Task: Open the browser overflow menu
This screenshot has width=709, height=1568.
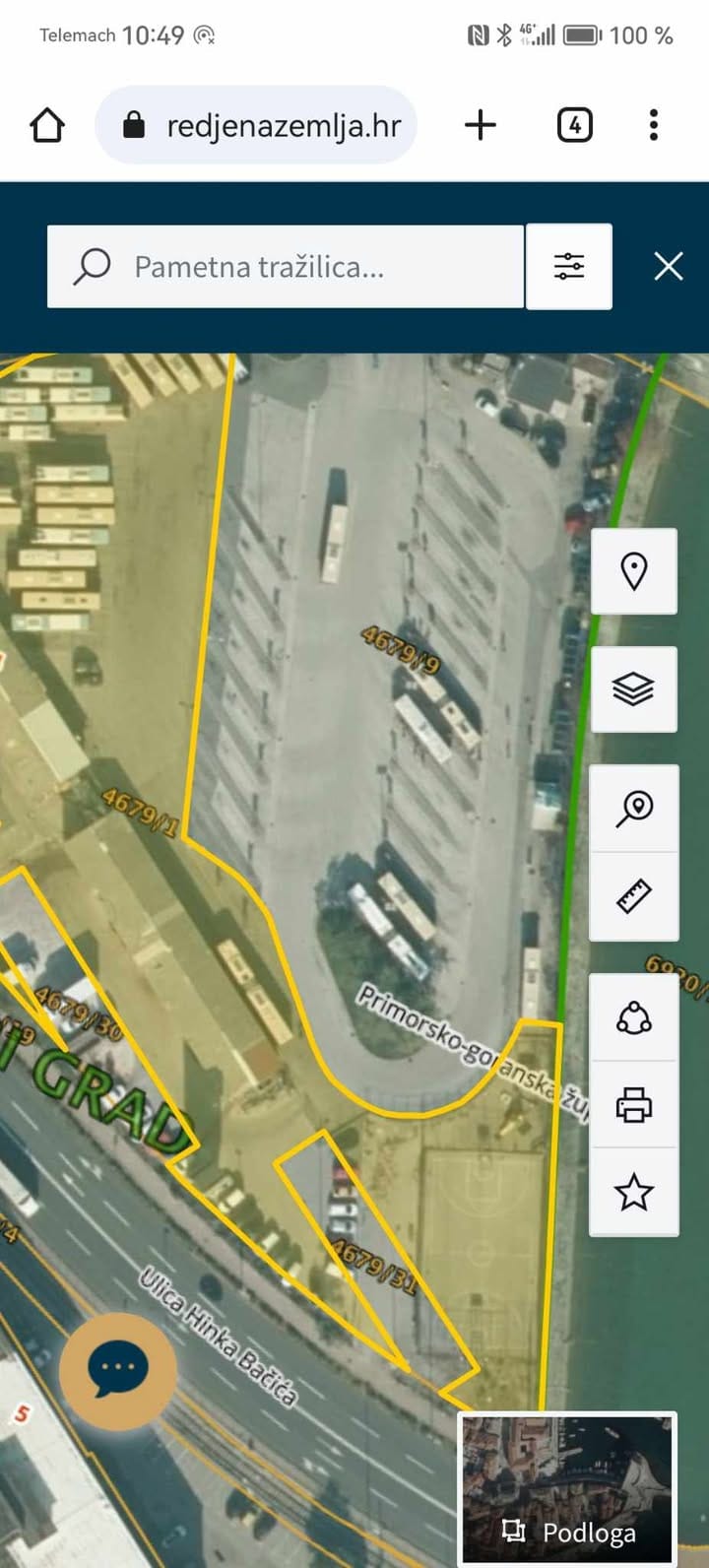Action: coord(654,125)
